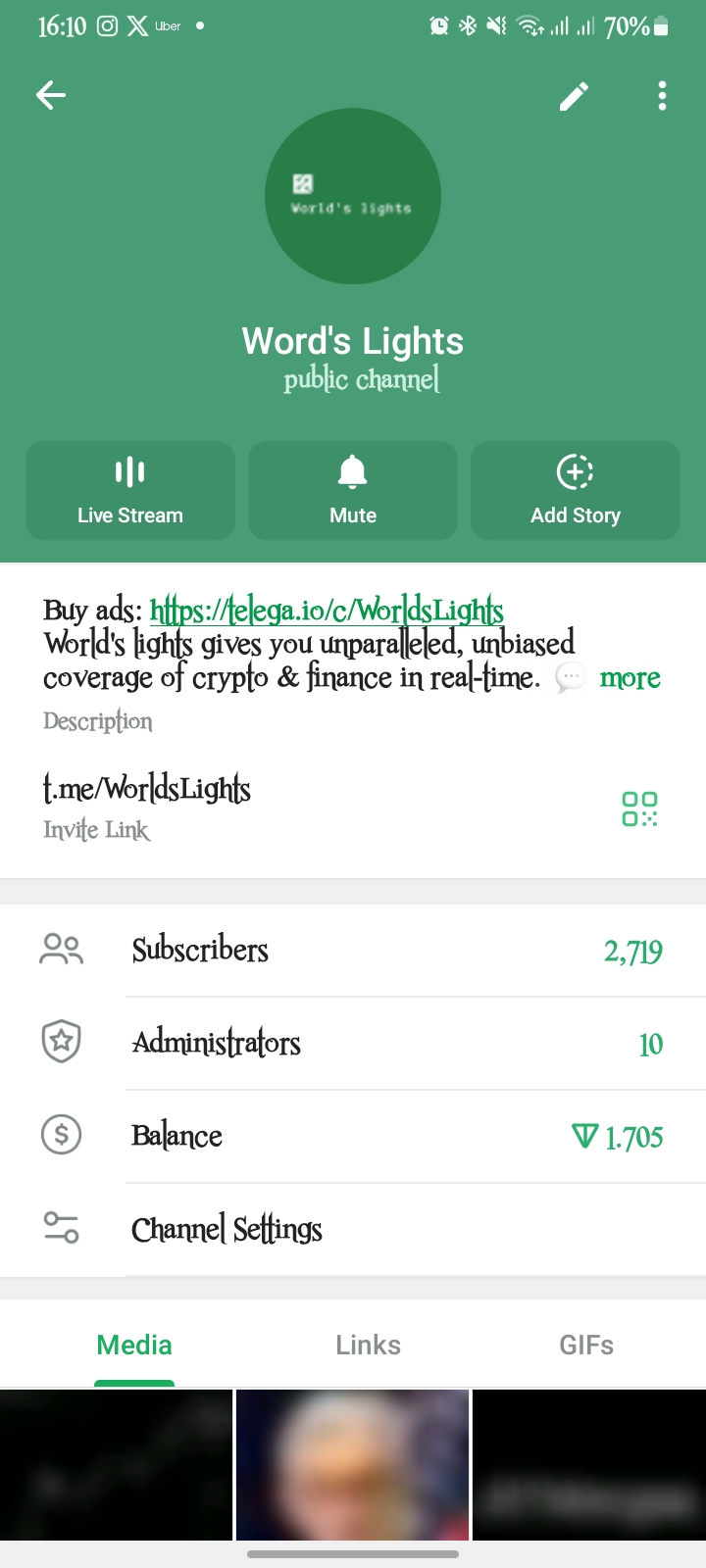This screenshot has height=1568, width=706.
Task: Show the invite link QR code
Action: tap(639, 808)
